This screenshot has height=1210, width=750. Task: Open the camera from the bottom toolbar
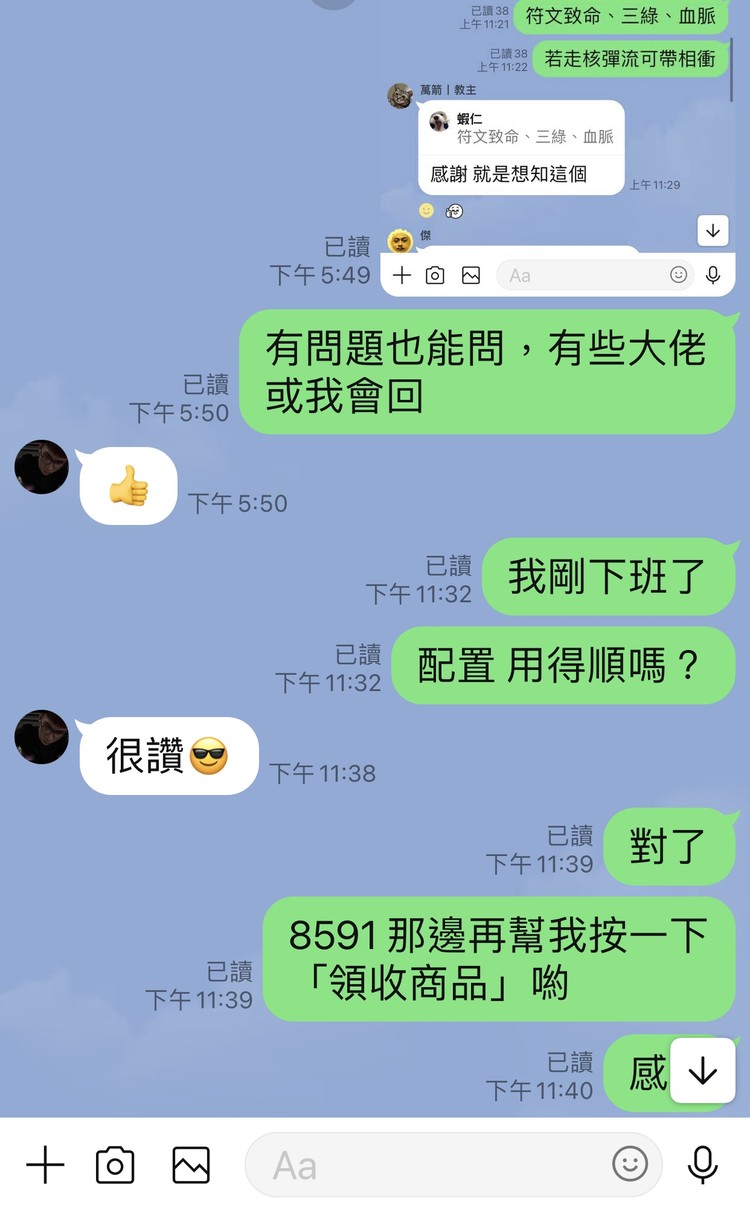coord(115,1164)
